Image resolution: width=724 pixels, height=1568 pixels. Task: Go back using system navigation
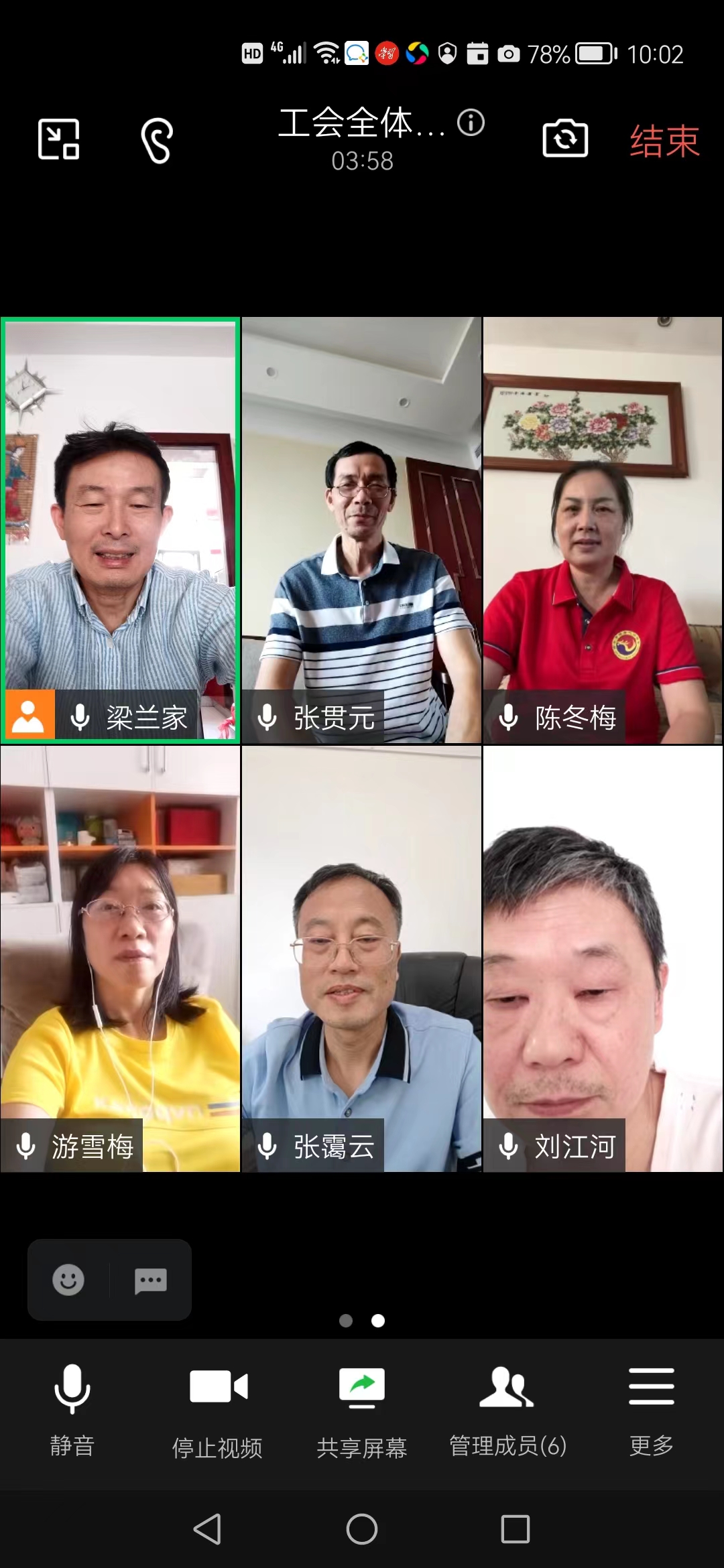coord(207,1529)
